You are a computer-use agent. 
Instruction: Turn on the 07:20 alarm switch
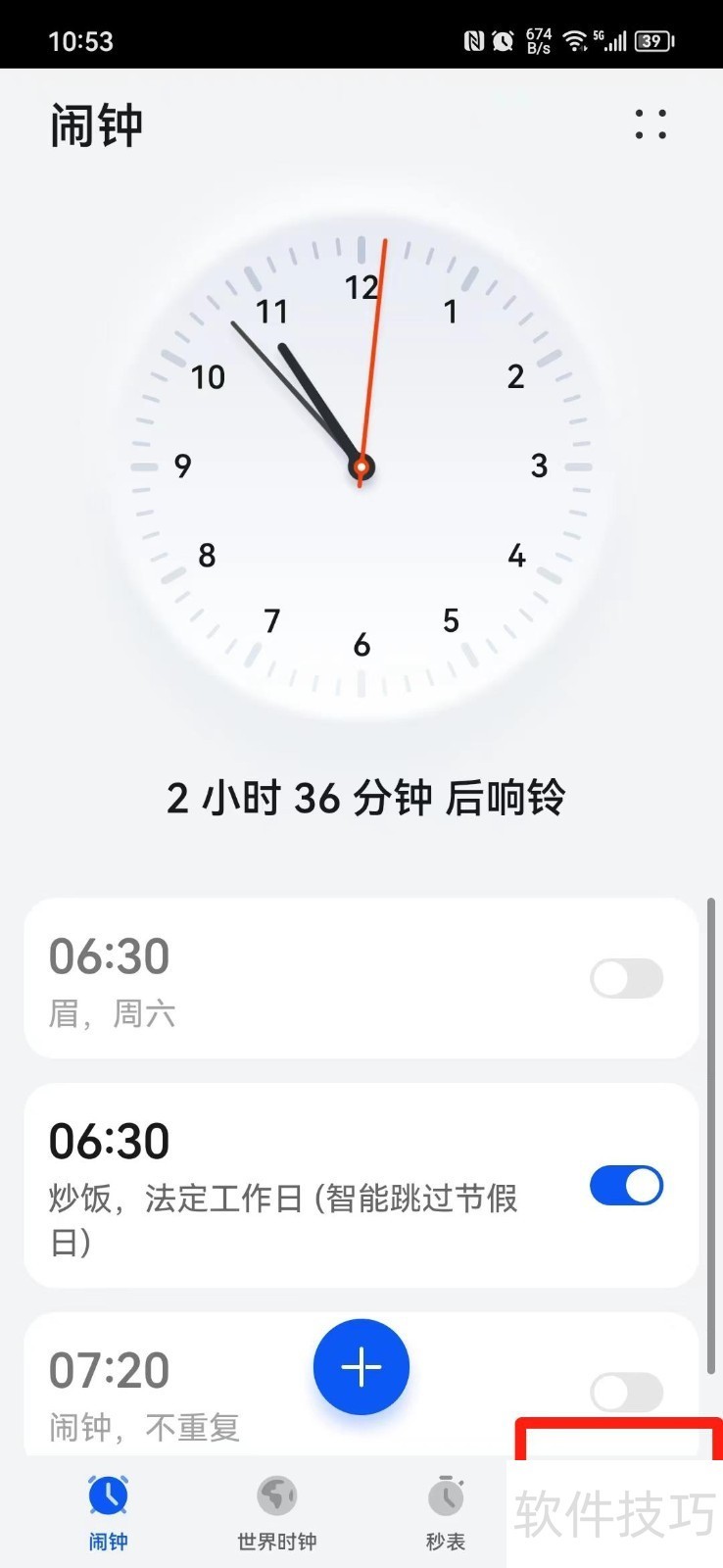click(626, 1392)
